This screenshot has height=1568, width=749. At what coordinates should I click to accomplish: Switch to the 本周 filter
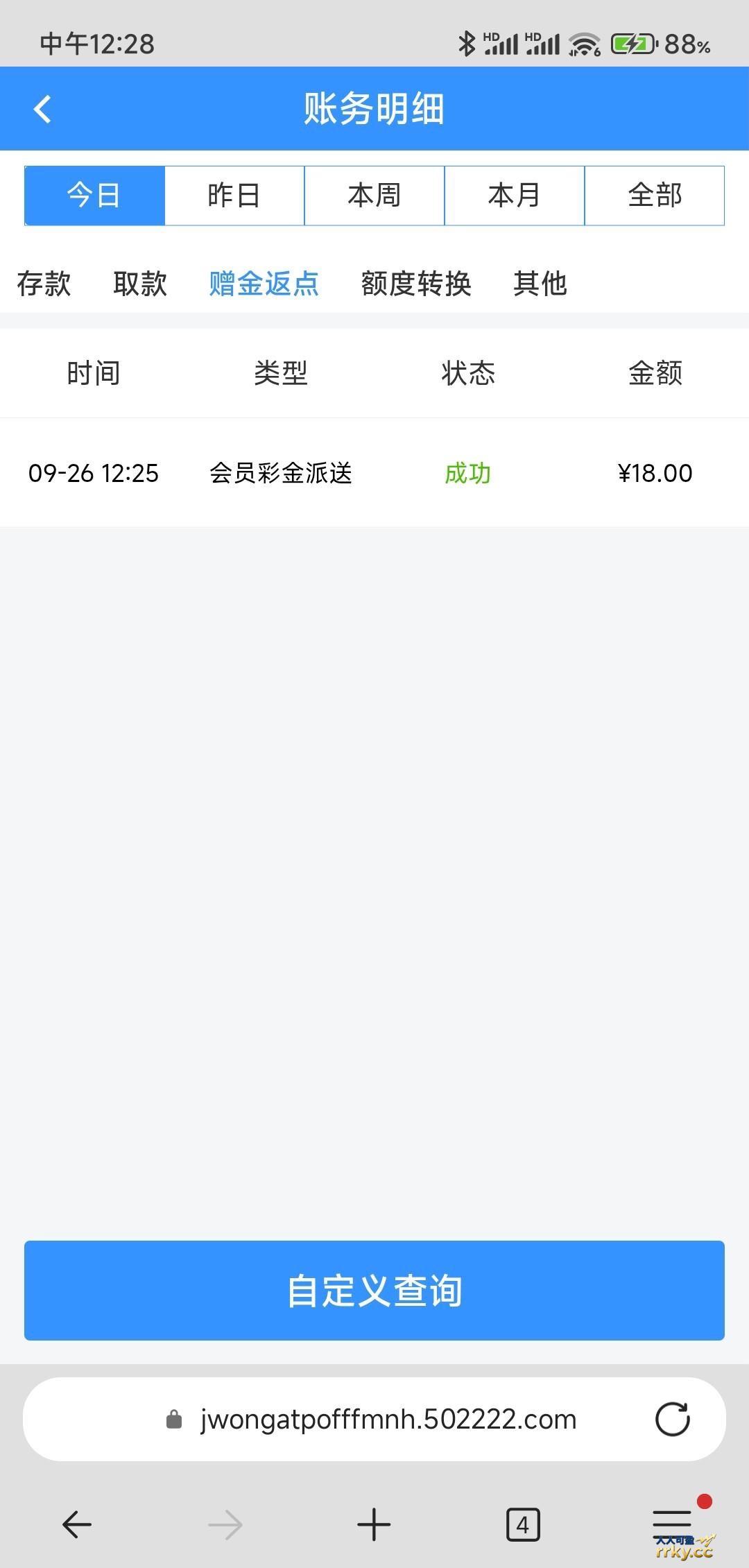pos(374,195)
